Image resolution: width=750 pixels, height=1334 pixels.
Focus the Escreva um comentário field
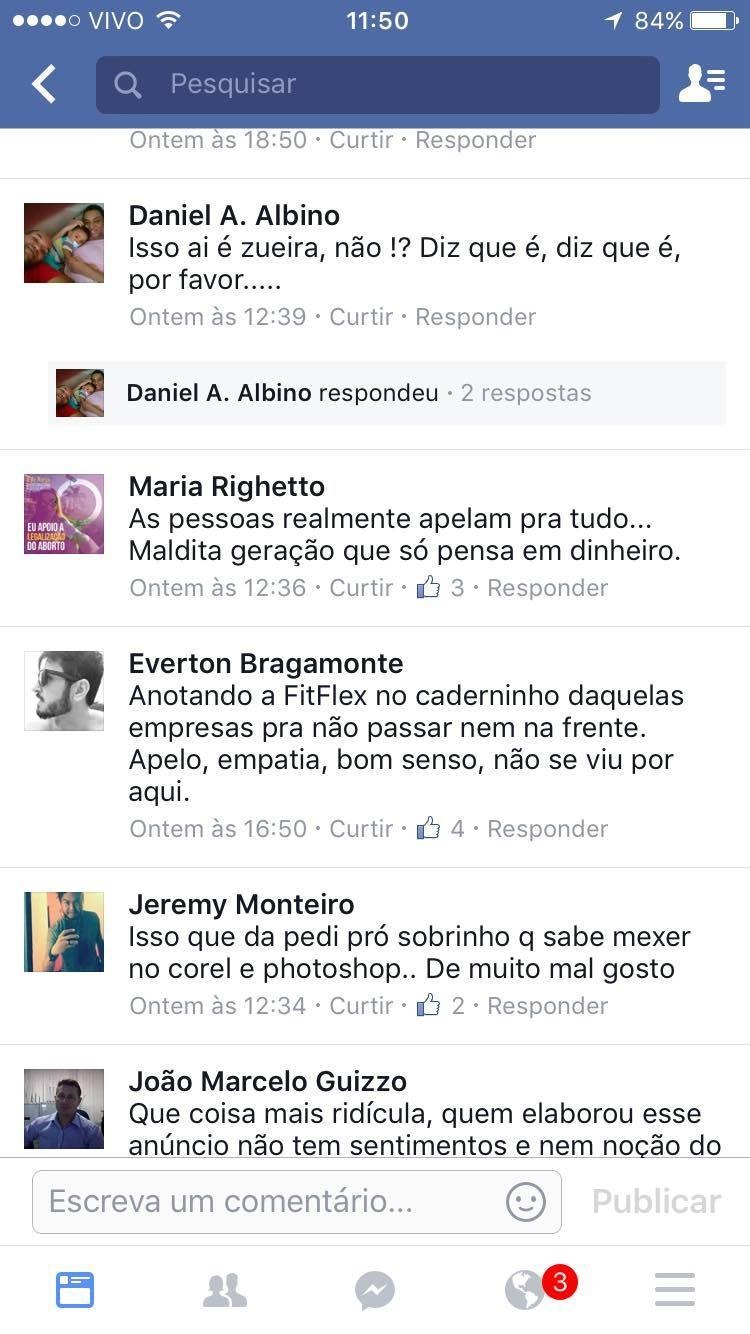[270, 1201]
